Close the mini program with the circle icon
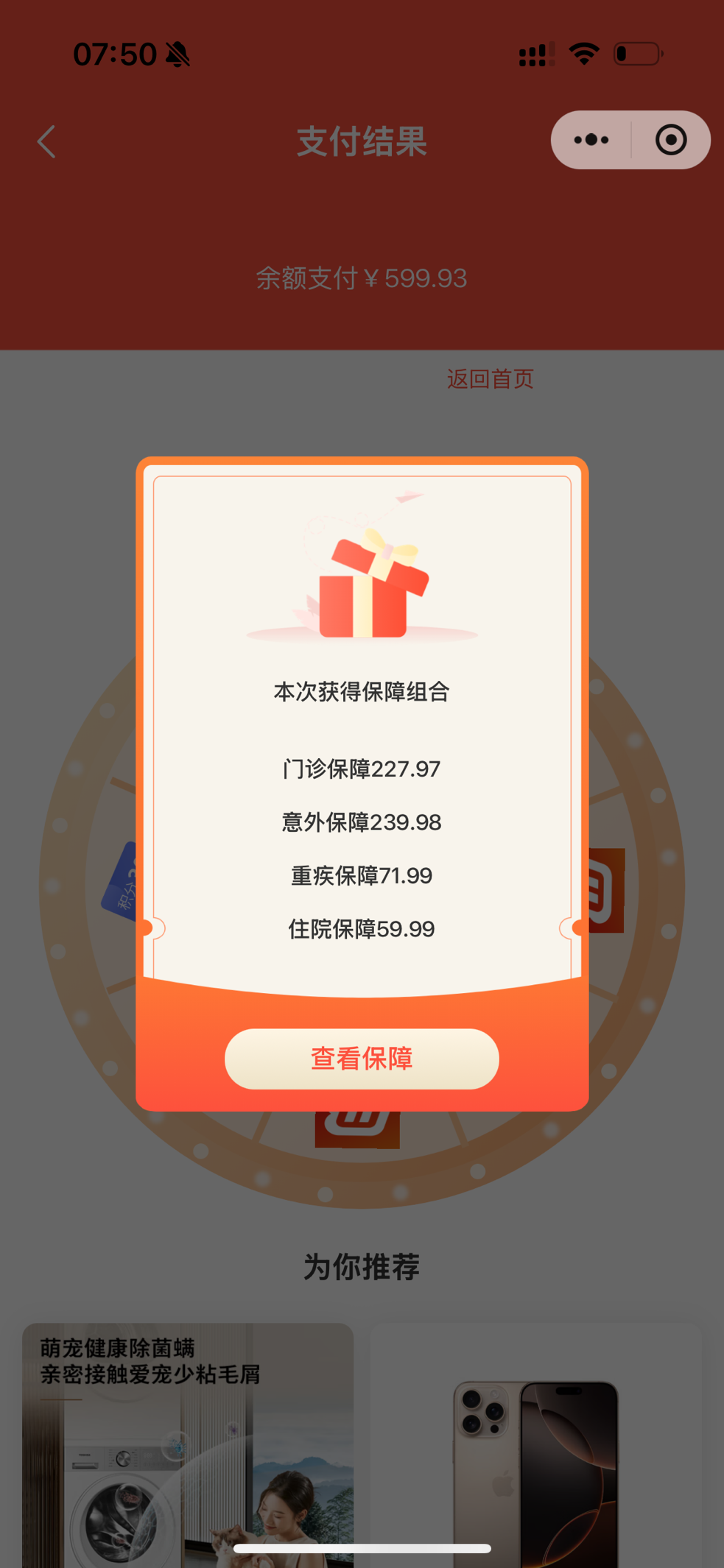The height and width of the screenshot is (1568, 724). pyautogui.click(x=671, y=140)
